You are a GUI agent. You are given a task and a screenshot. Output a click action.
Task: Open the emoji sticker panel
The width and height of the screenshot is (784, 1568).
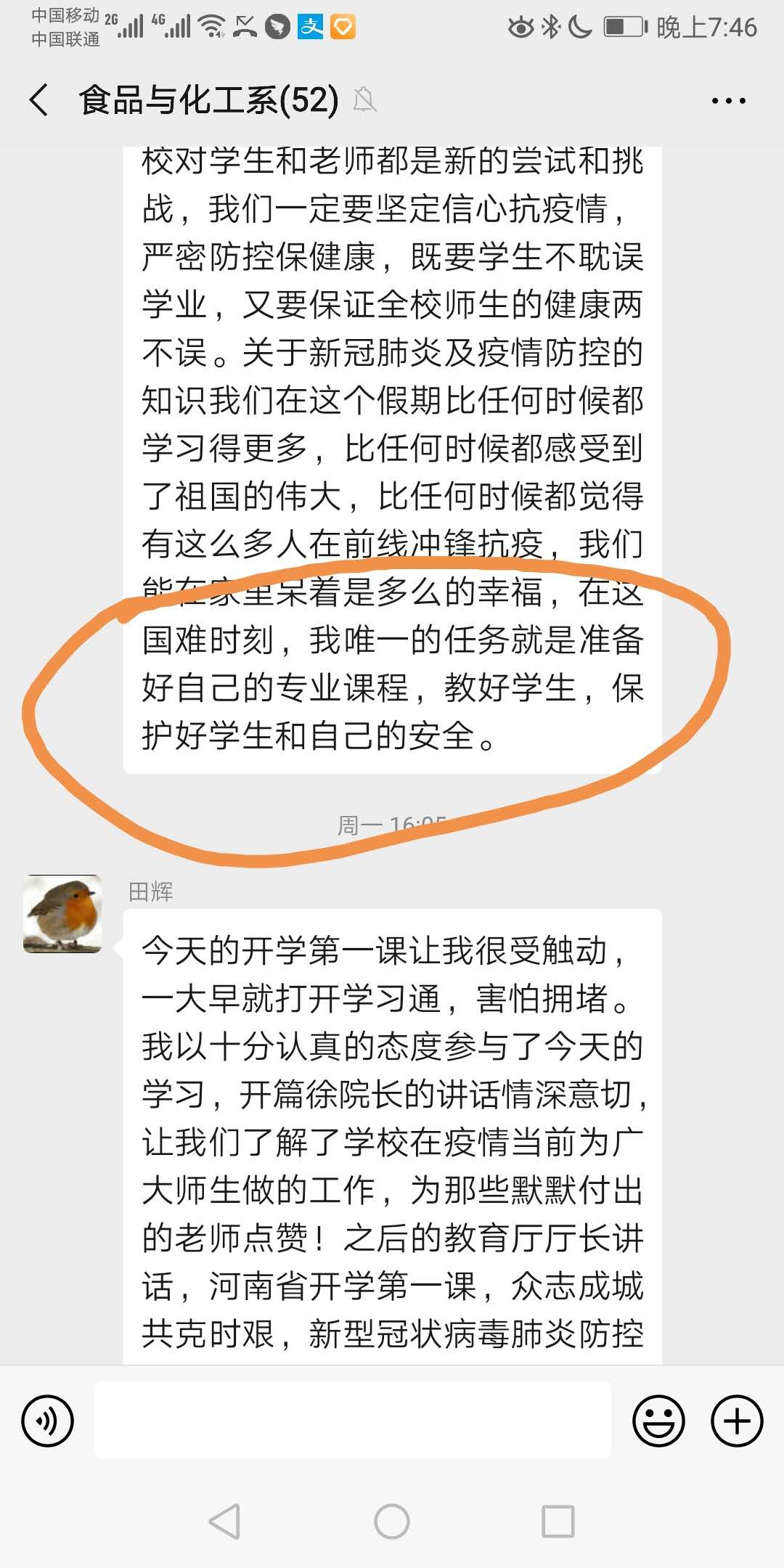pyautogui.click(x=658, y=1421)
